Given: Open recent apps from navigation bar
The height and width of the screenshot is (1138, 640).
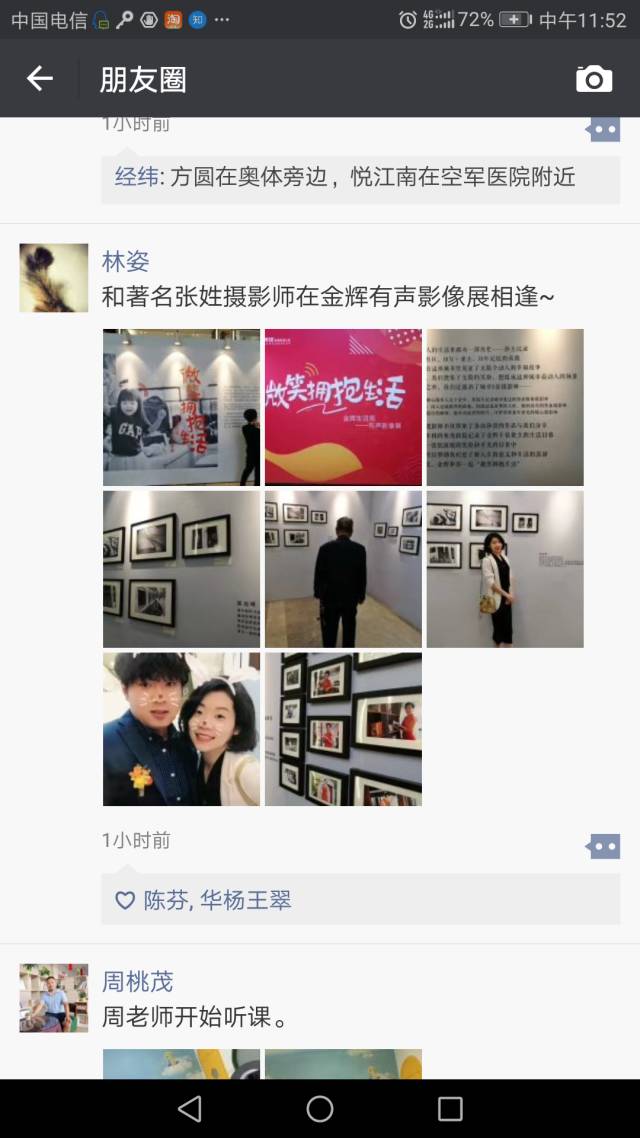Looking at the screenshot, I should tap(450, 1108).
